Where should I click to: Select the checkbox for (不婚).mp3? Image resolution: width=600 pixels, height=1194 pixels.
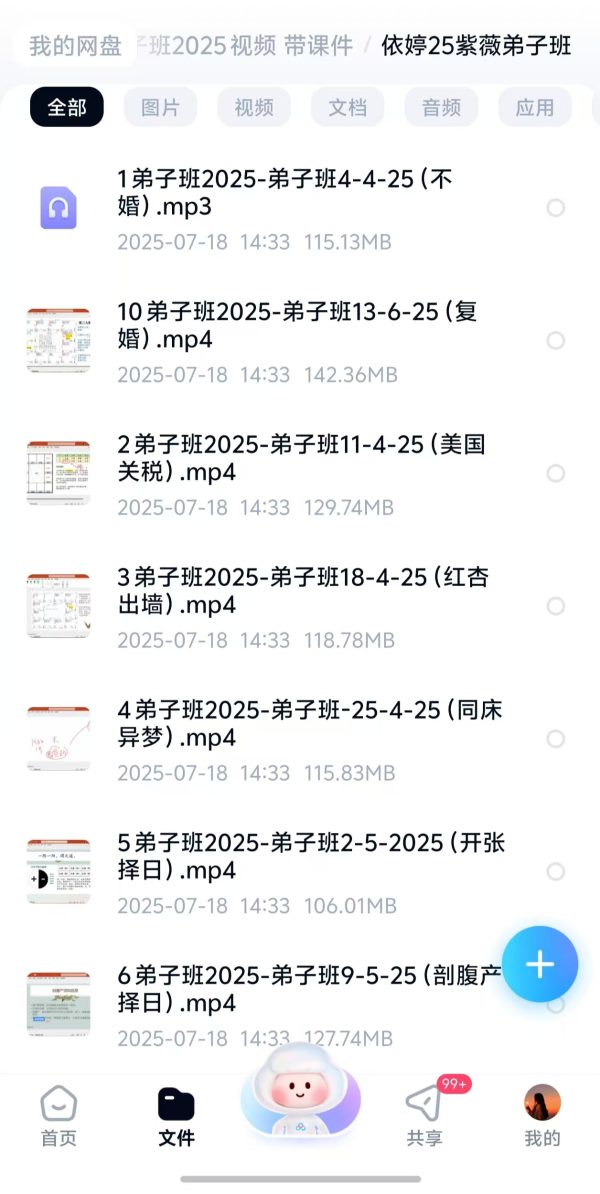pyautogui.click(x=556, y=208)
